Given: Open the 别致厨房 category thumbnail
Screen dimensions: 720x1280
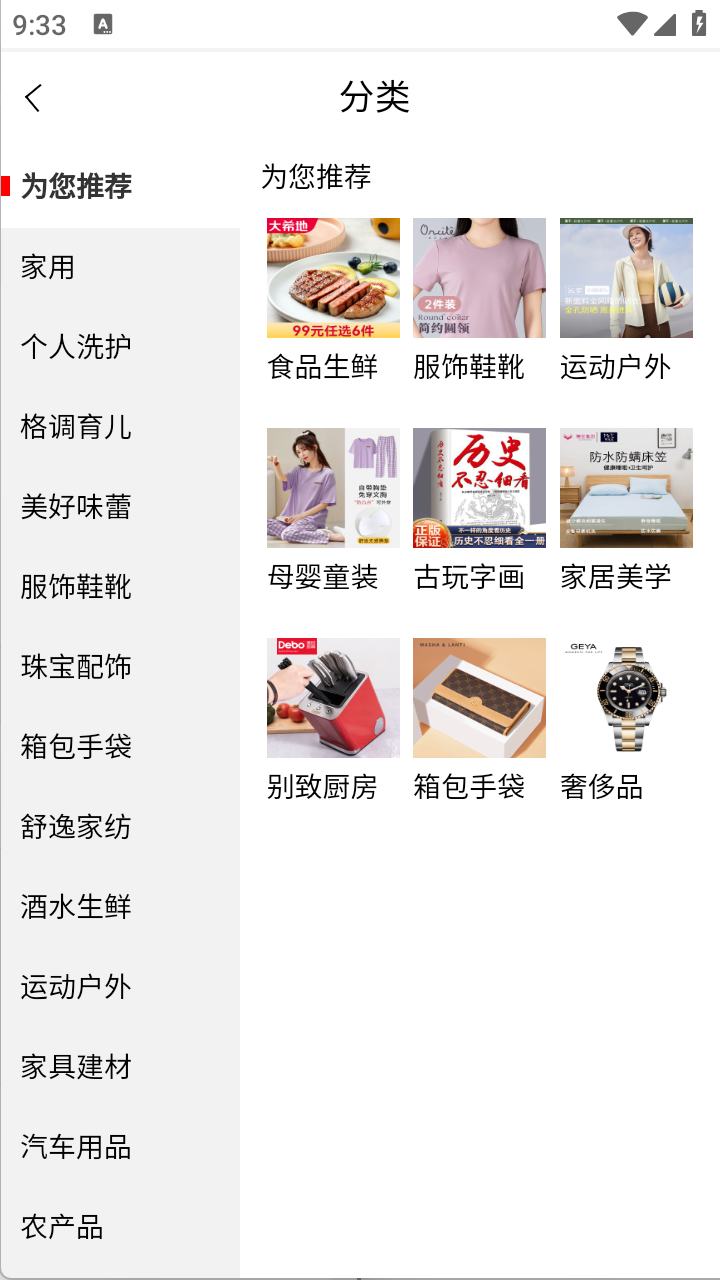Looking at the screenshot, I should 333,698.
